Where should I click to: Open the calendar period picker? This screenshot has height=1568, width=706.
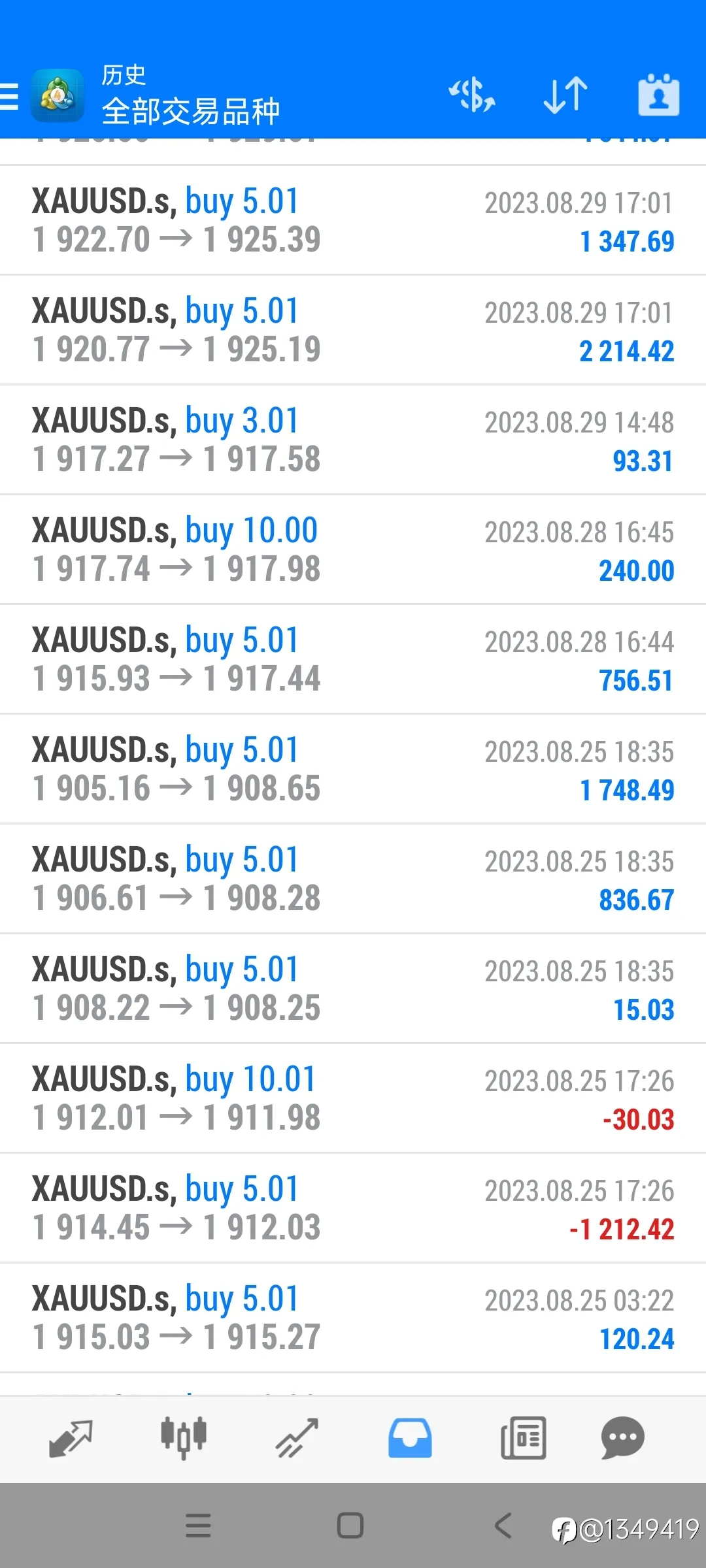pyautogui.click(x=658, y=95)
